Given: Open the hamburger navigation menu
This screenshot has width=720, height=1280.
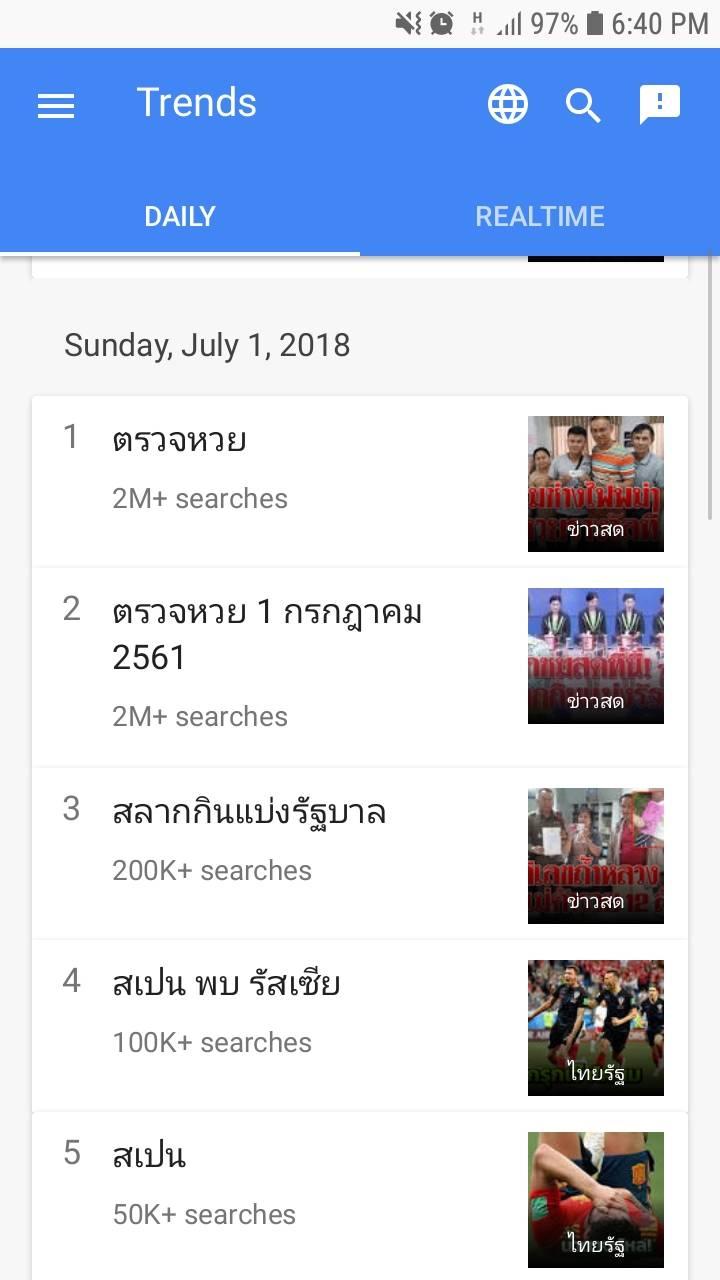Looking at the screenshot, I should click(56, 105).
